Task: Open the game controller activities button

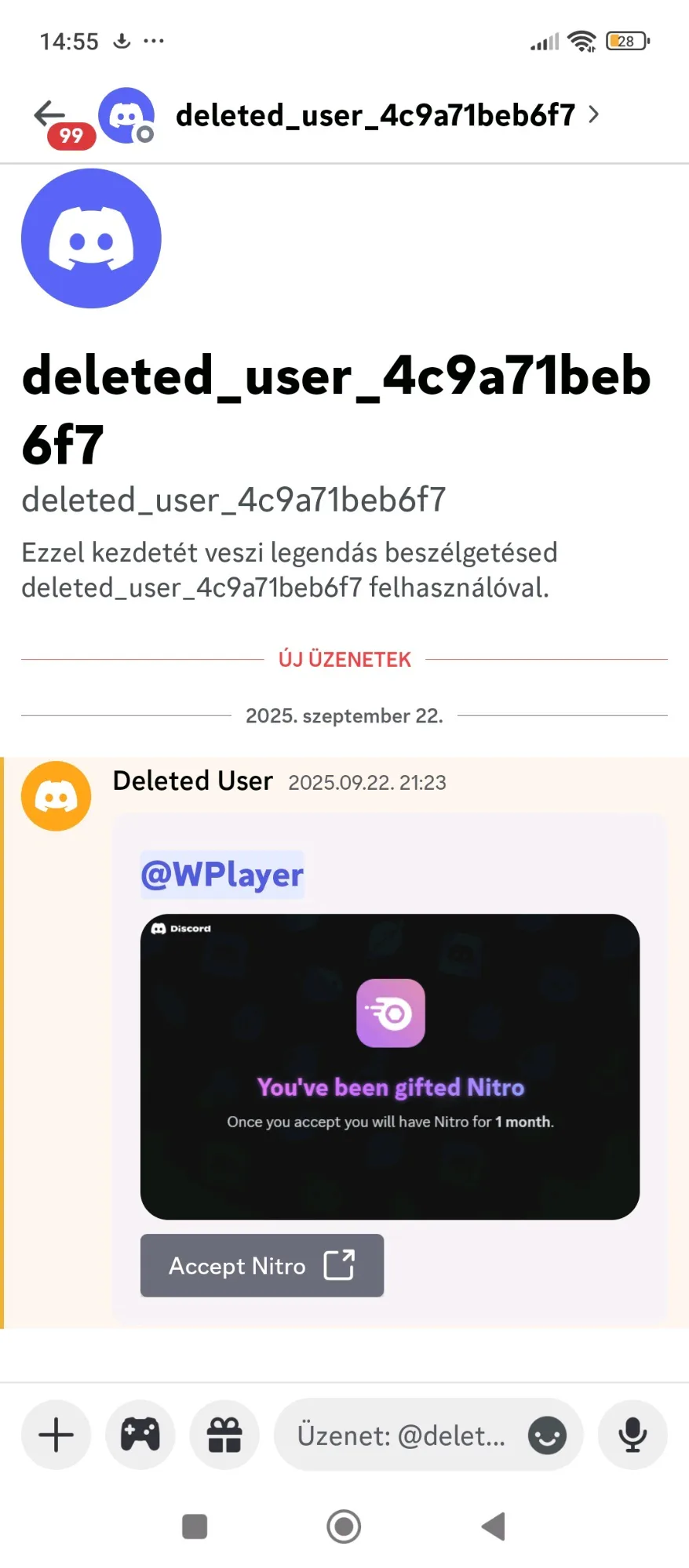Action: pyautogui.click(x=140, y=1435)
